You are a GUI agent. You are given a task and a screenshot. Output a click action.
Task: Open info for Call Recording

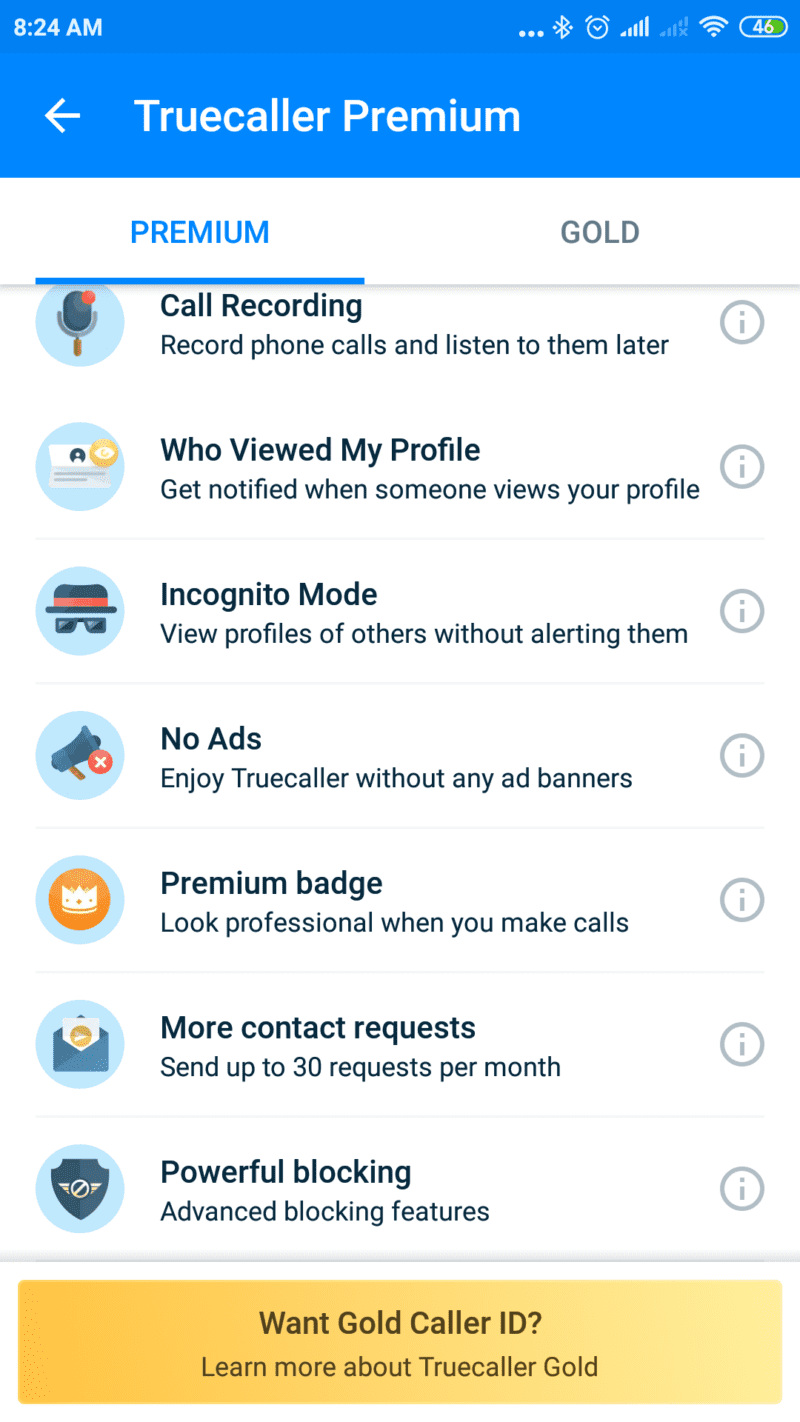pyautogui.click(x=742, y=323)
